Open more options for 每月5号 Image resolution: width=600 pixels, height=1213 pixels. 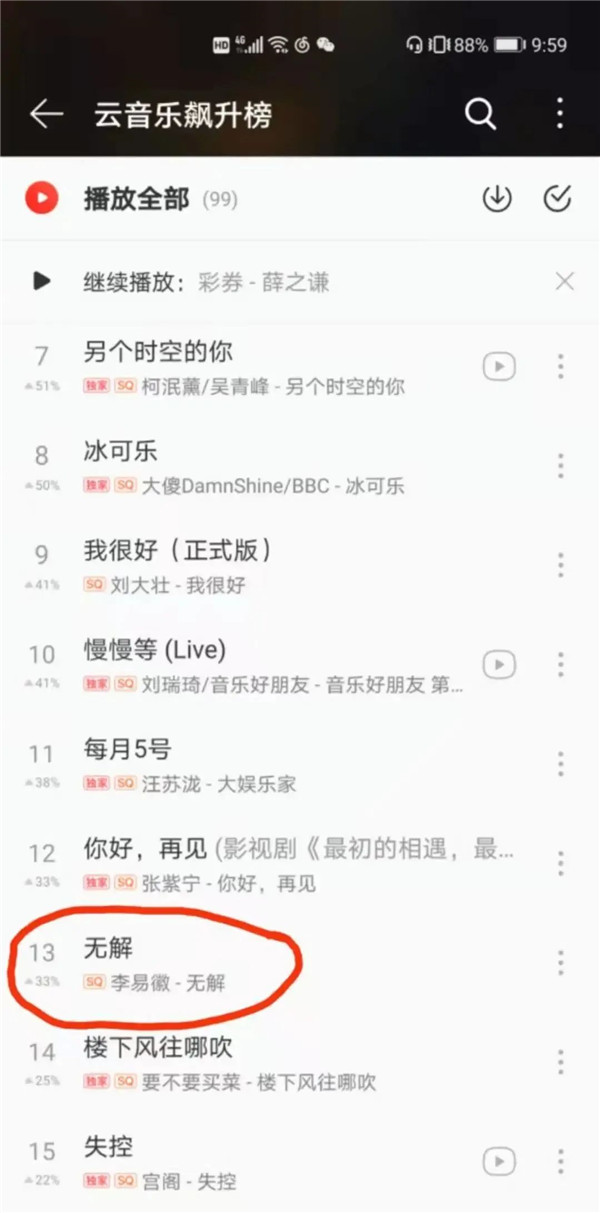pyautogui.click(x=560, y=763)
